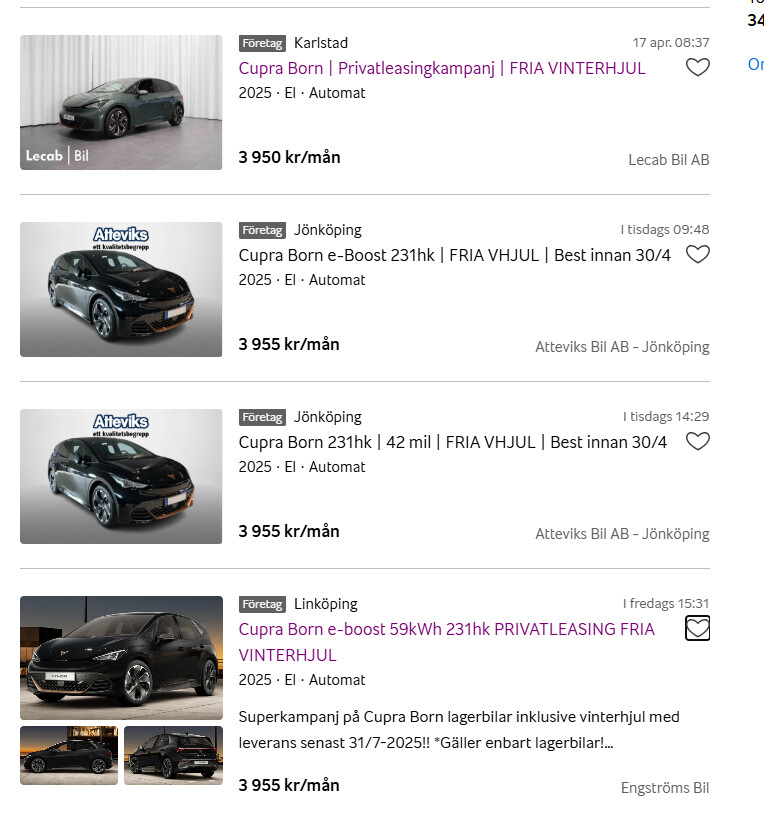Open the photo of the 42 mil Jönköping listing
This screenshot has height=816, width=764.
121,477
